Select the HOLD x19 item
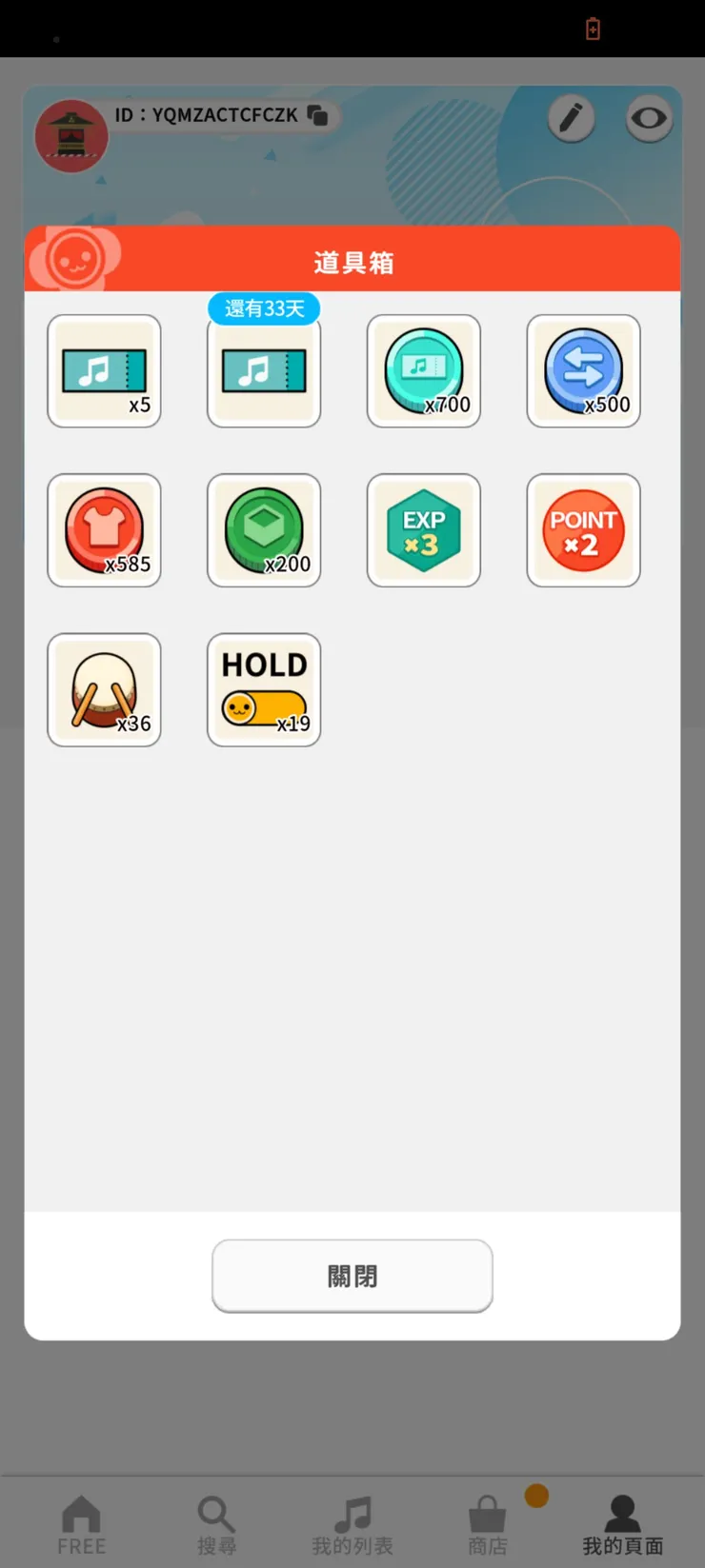The width and height of the screenshot is (705, 1568). coord(264,690)
